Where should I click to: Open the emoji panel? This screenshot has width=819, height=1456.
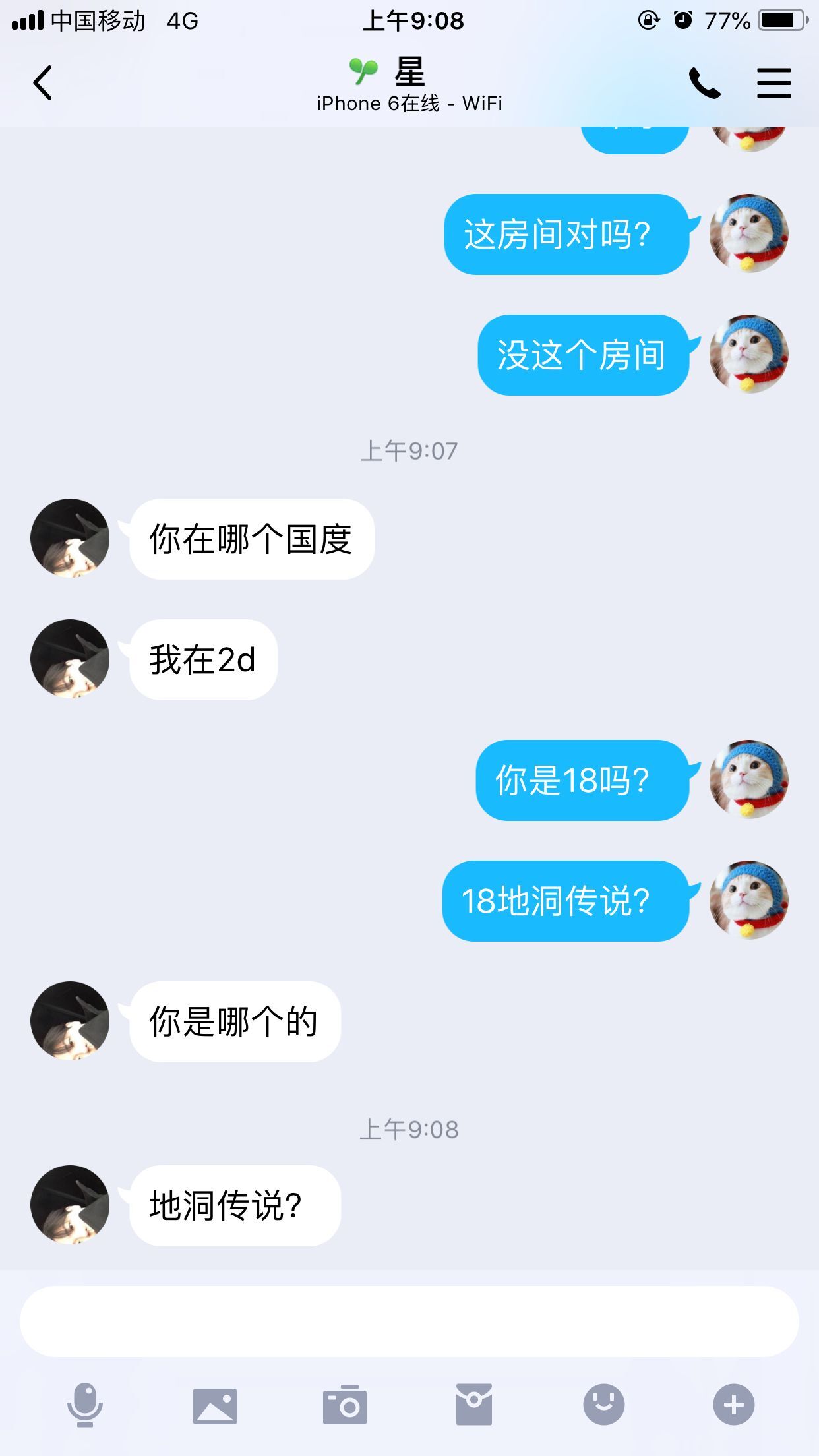[x=603, y=1405]
